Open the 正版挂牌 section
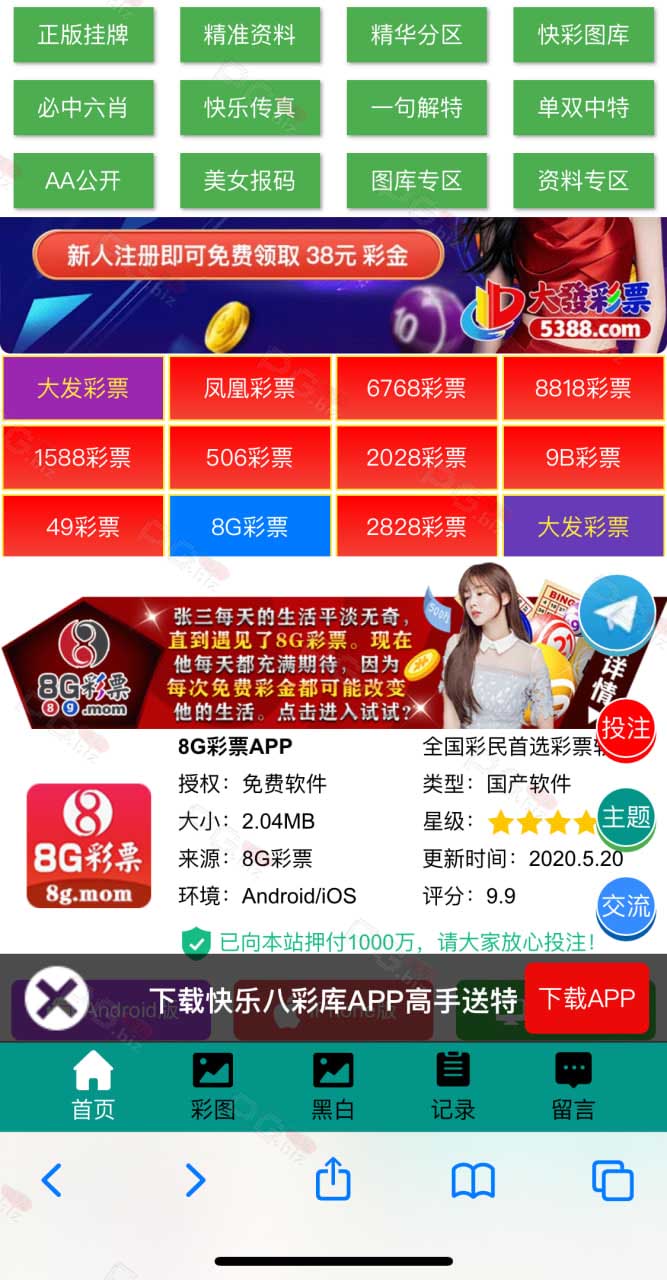Screen dimensions: 667x1280 click(83, 35)
